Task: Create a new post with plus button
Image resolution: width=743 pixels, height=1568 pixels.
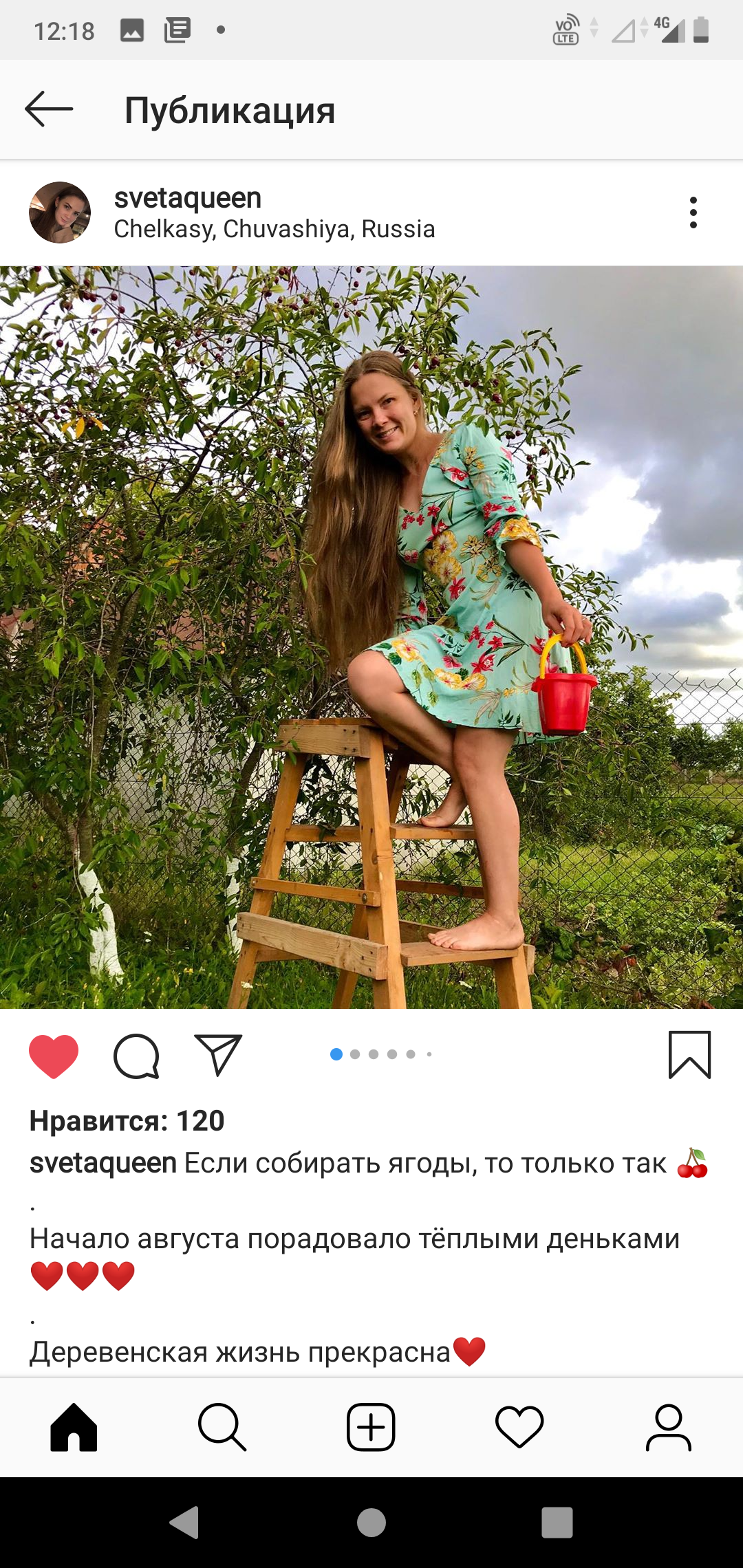Action: point(371,1427)
